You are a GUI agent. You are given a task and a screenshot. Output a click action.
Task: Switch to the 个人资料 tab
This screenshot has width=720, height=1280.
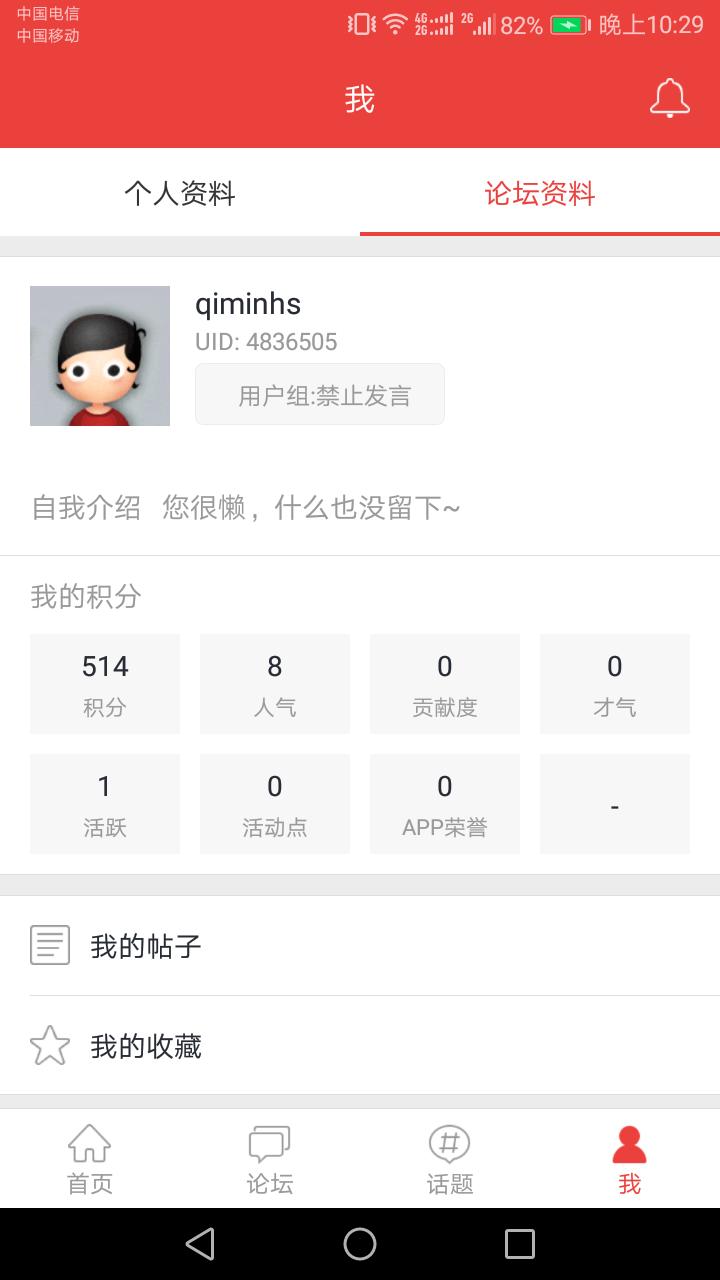click(180, 193)
